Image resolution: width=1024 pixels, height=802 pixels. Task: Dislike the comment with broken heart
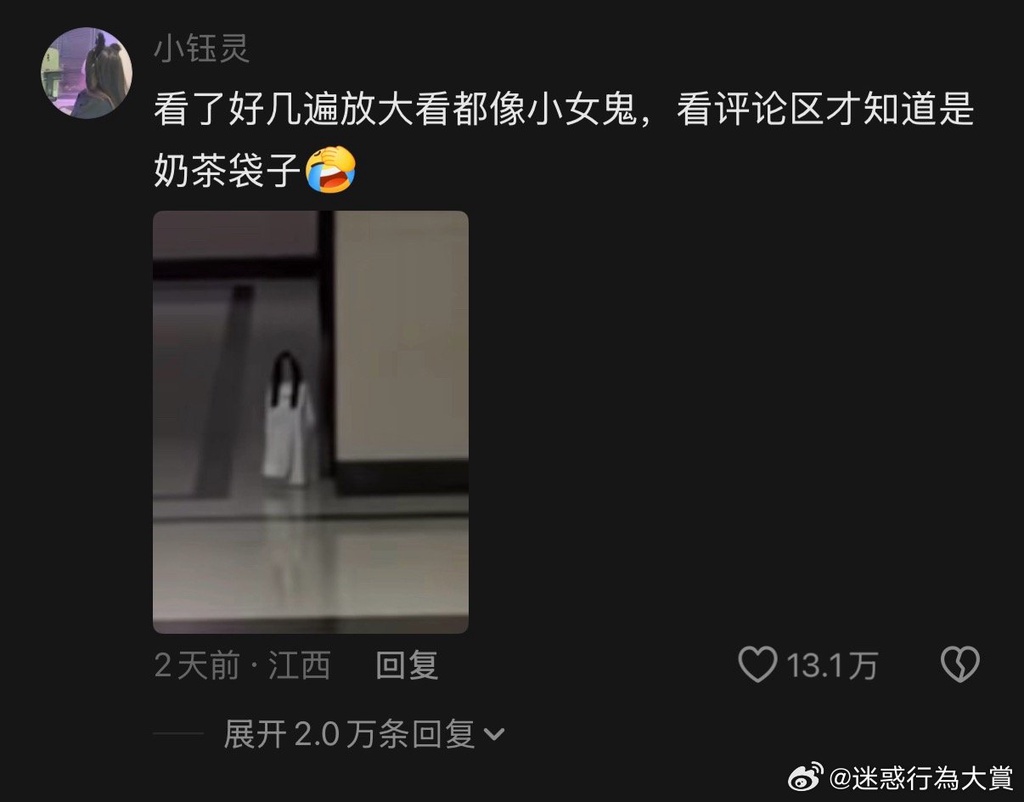[960, 665]
